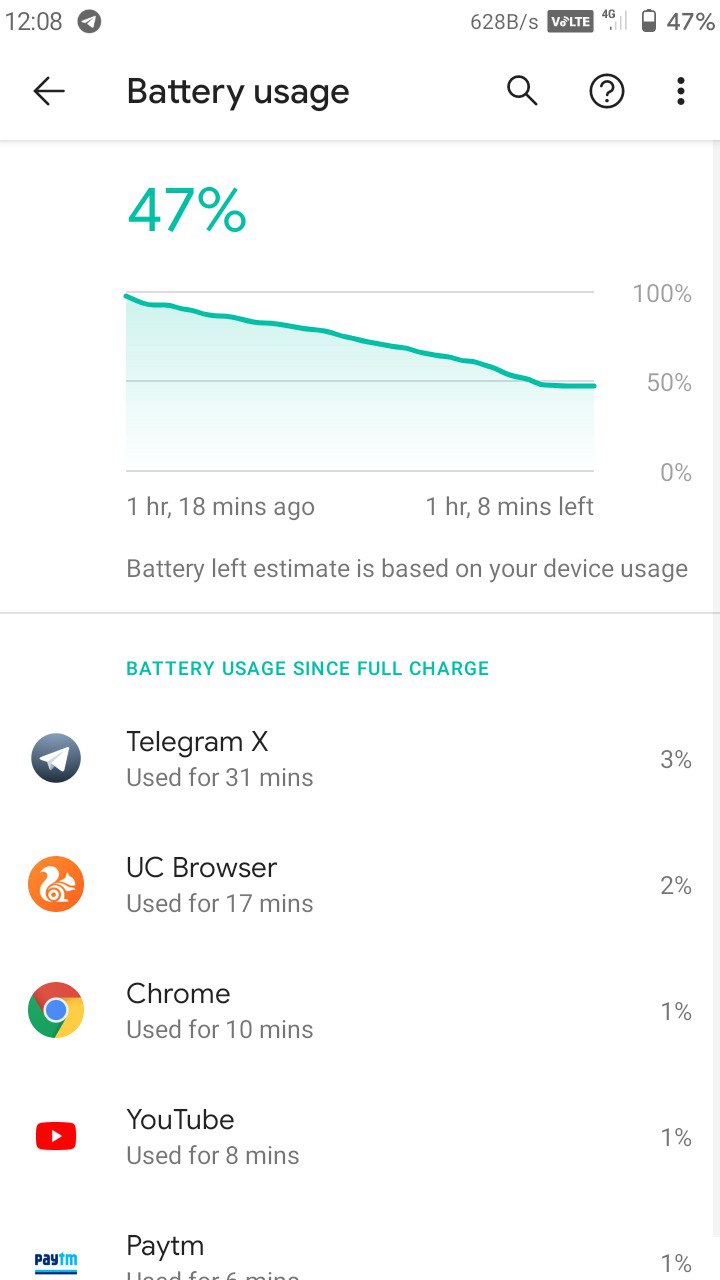Open UC Browser battery usage details
This screenshot has height=1280, width=720.
(x=360, y=885)
